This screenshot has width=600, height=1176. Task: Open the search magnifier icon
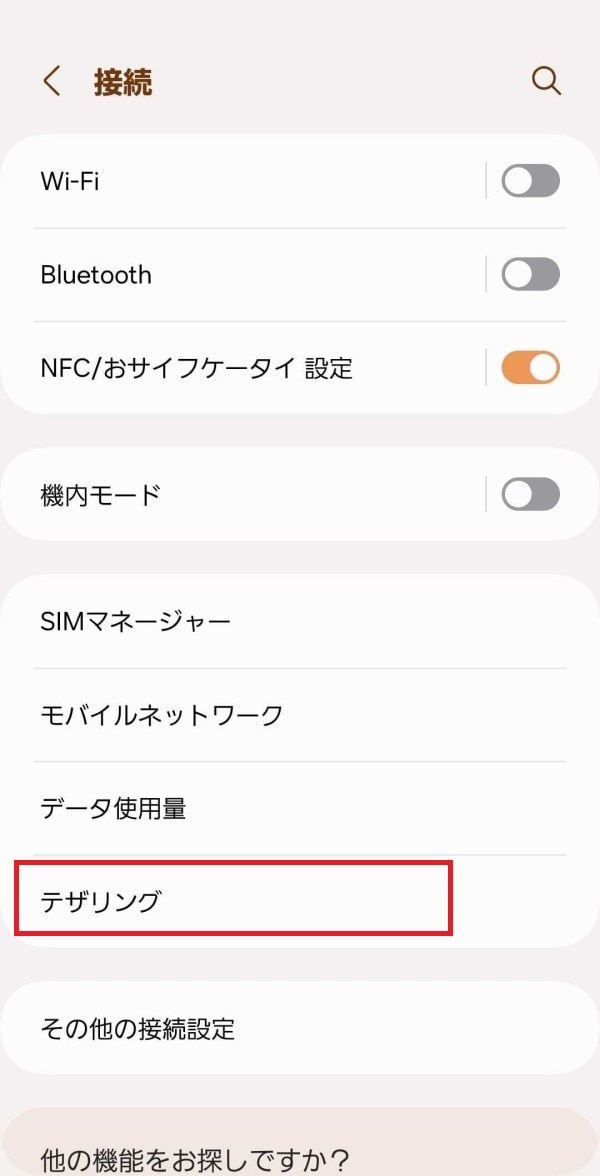pyautogui.click(x=546, y=81)
